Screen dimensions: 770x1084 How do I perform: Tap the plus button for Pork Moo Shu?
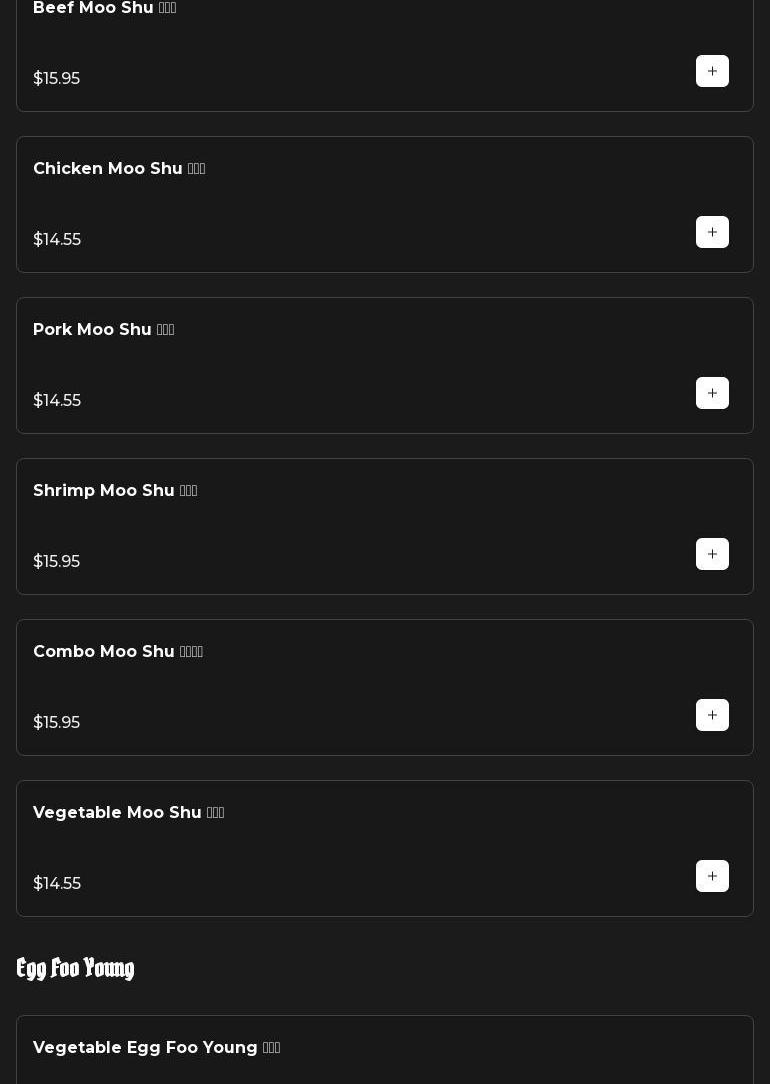tap(712, 393)
